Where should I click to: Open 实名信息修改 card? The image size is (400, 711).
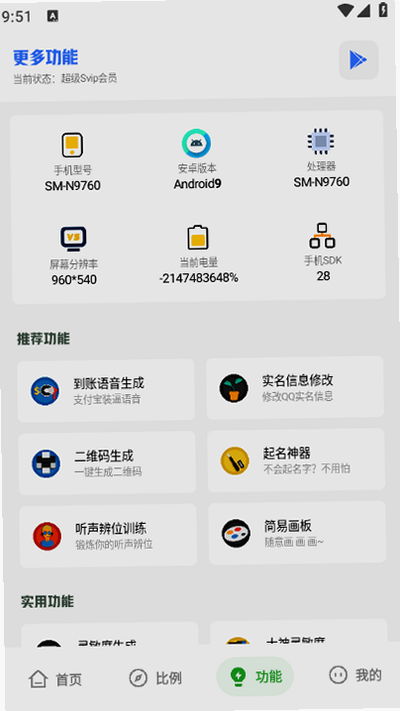point(295,388)
